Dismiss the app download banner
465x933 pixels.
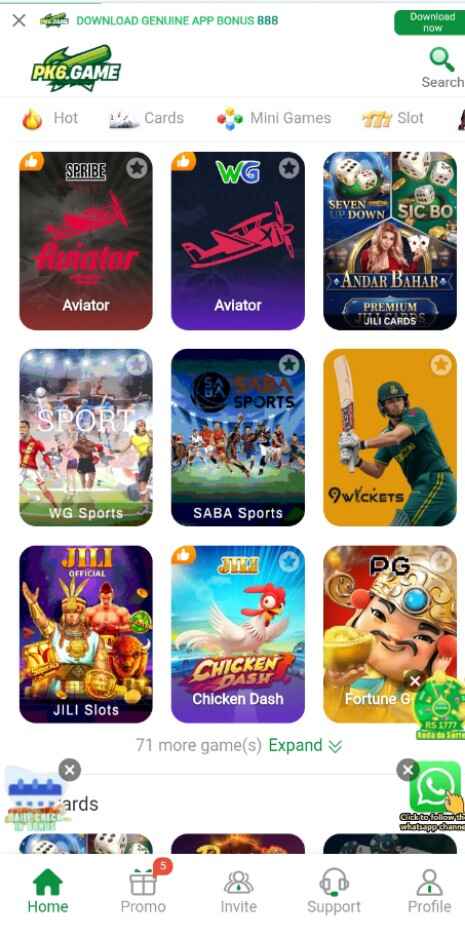point(19,21)
